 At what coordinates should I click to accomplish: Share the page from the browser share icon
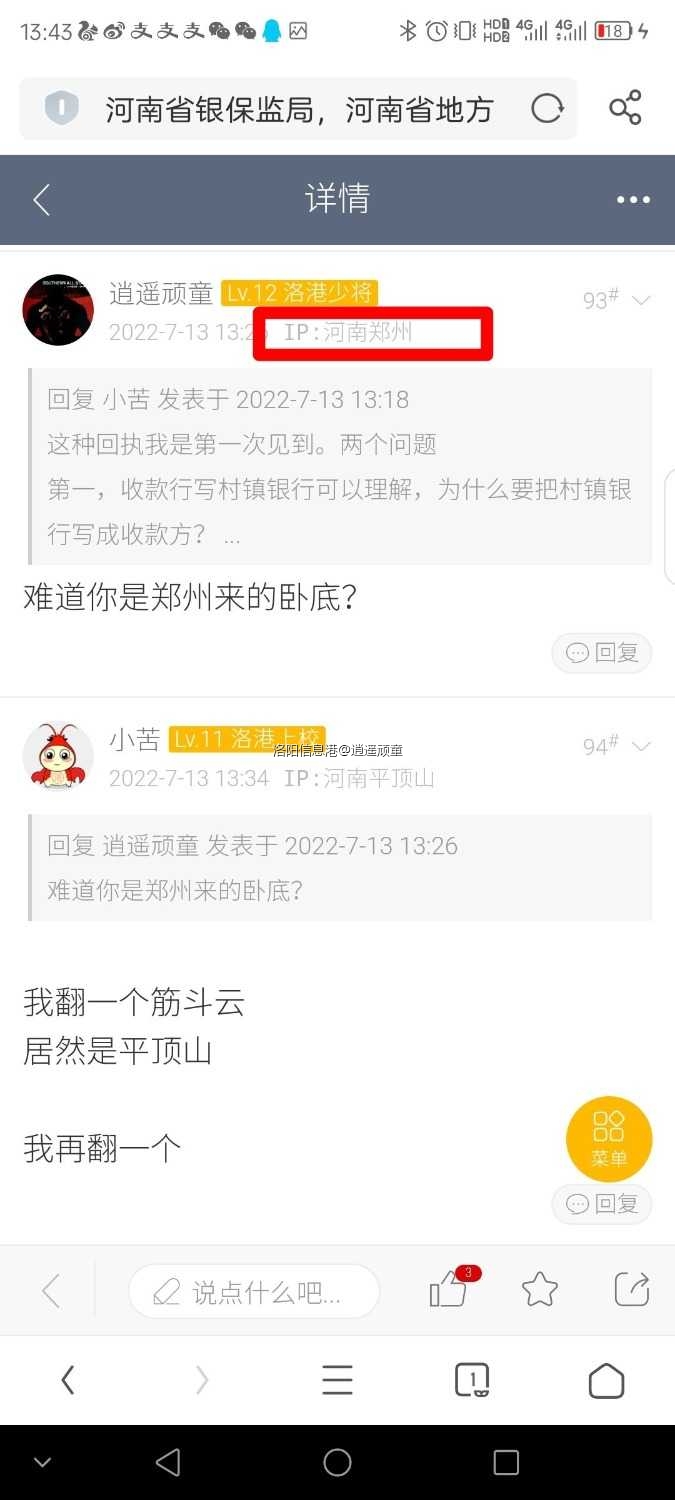point(625,108)
